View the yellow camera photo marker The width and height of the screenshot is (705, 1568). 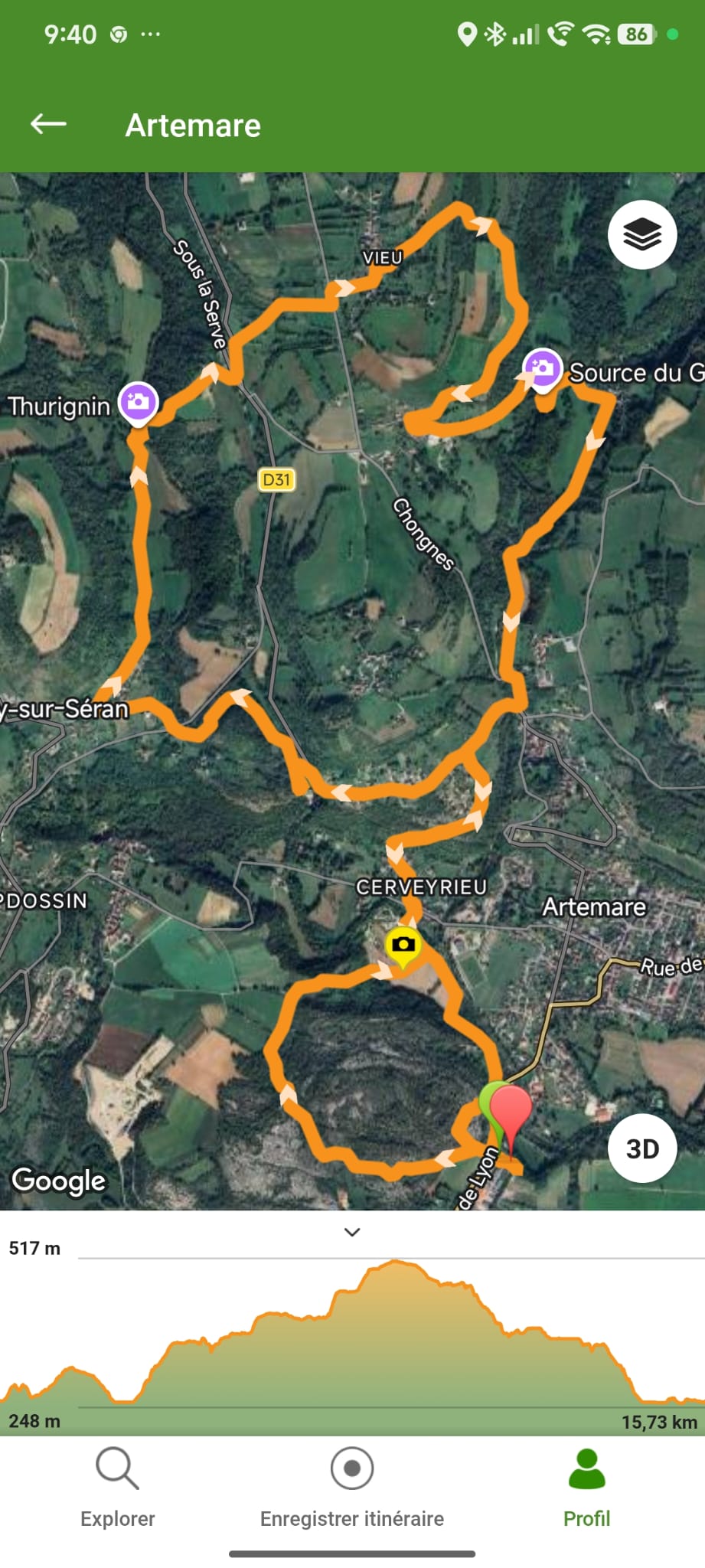pyautogui.click(x=403, y=945)
